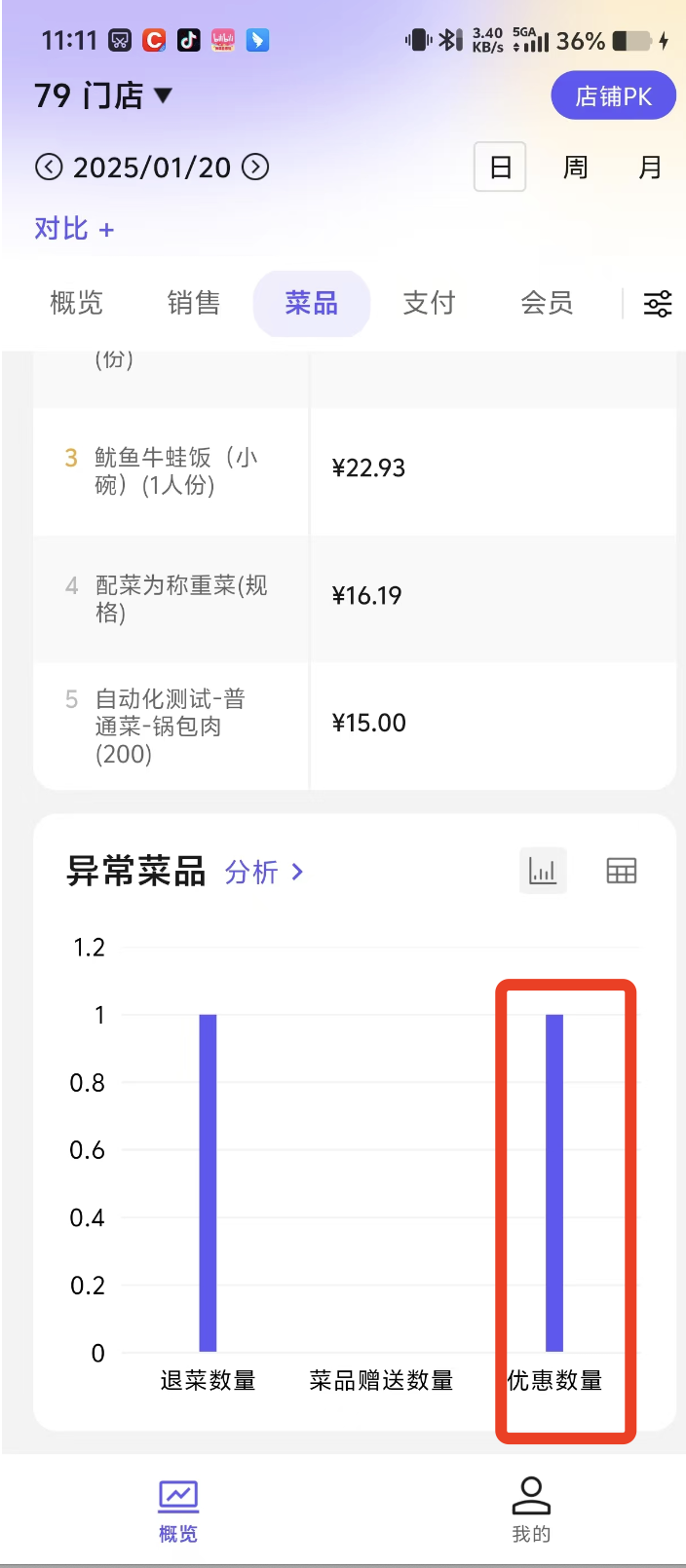
Task: Open the 79 门店 store dropdown
Action: pos(103,95)
